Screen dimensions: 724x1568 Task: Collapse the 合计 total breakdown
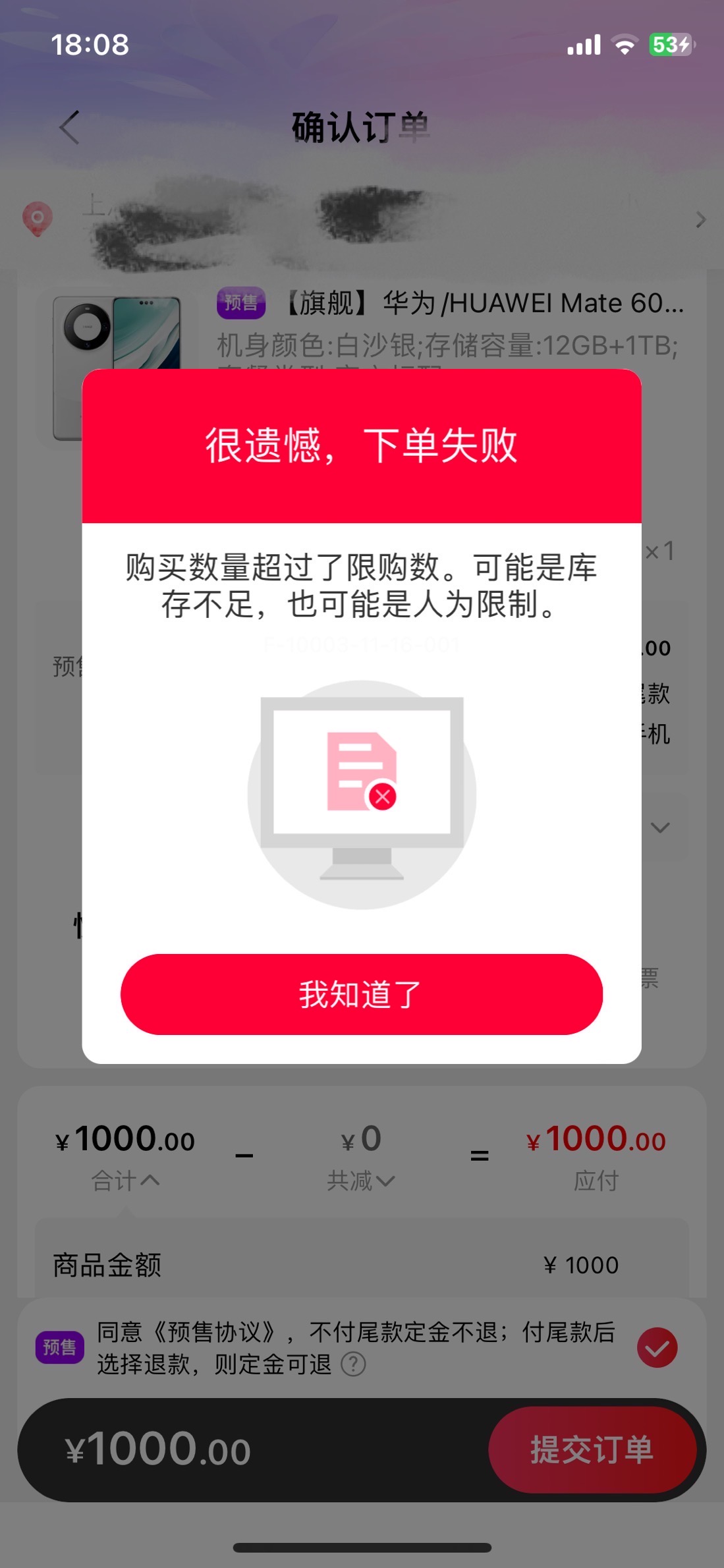coord(125,1181)
